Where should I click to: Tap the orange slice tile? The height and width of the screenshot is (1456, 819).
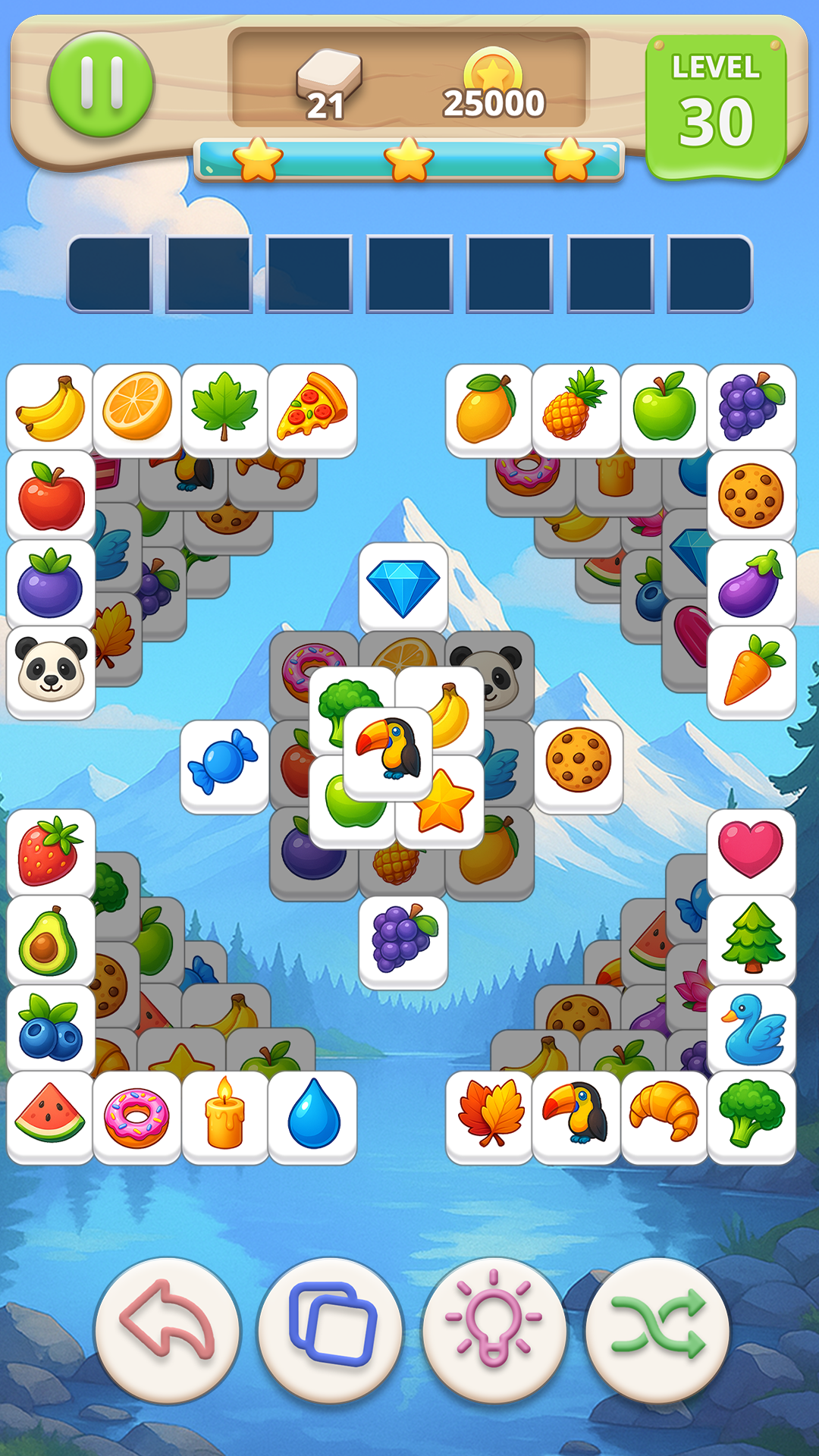pyautogui.click(x=137, y=409)
